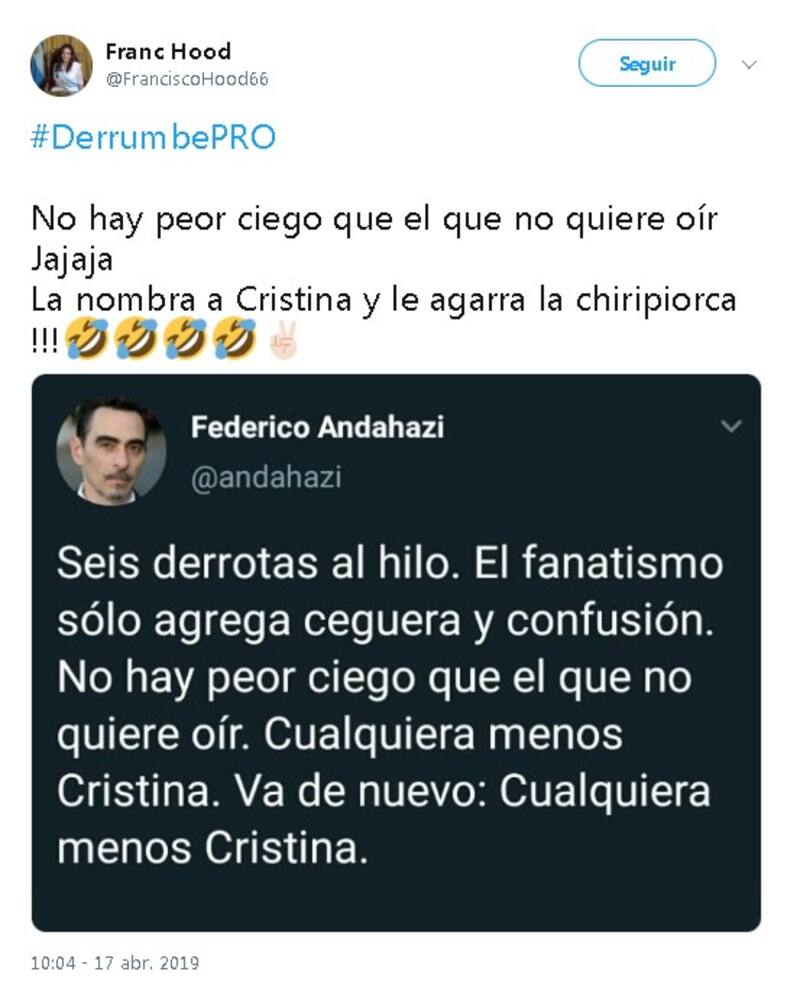Open the 10:04 - 17 abr. 2019 timestamp
Viewport: 800px width, 981px height.
115,964
